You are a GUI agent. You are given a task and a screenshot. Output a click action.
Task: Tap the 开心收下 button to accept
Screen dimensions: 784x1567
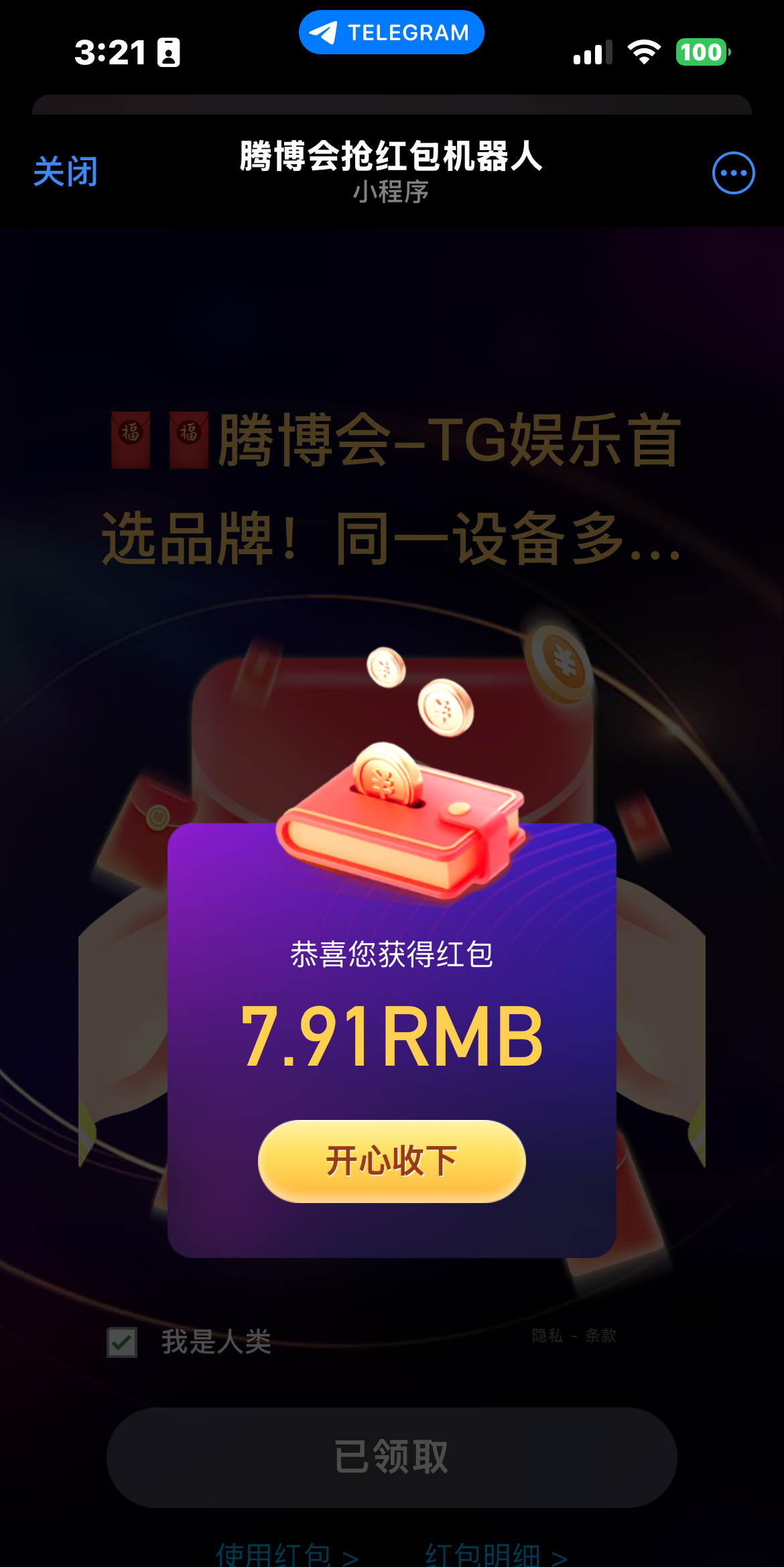click(391, 1161)
